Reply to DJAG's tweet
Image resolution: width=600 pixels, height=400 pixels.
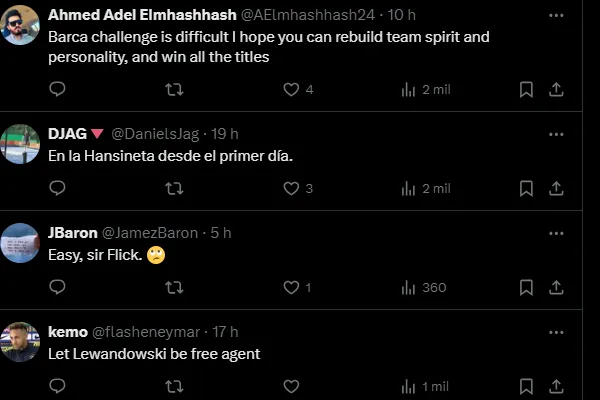pyautogui.click(x=57, y=188)
